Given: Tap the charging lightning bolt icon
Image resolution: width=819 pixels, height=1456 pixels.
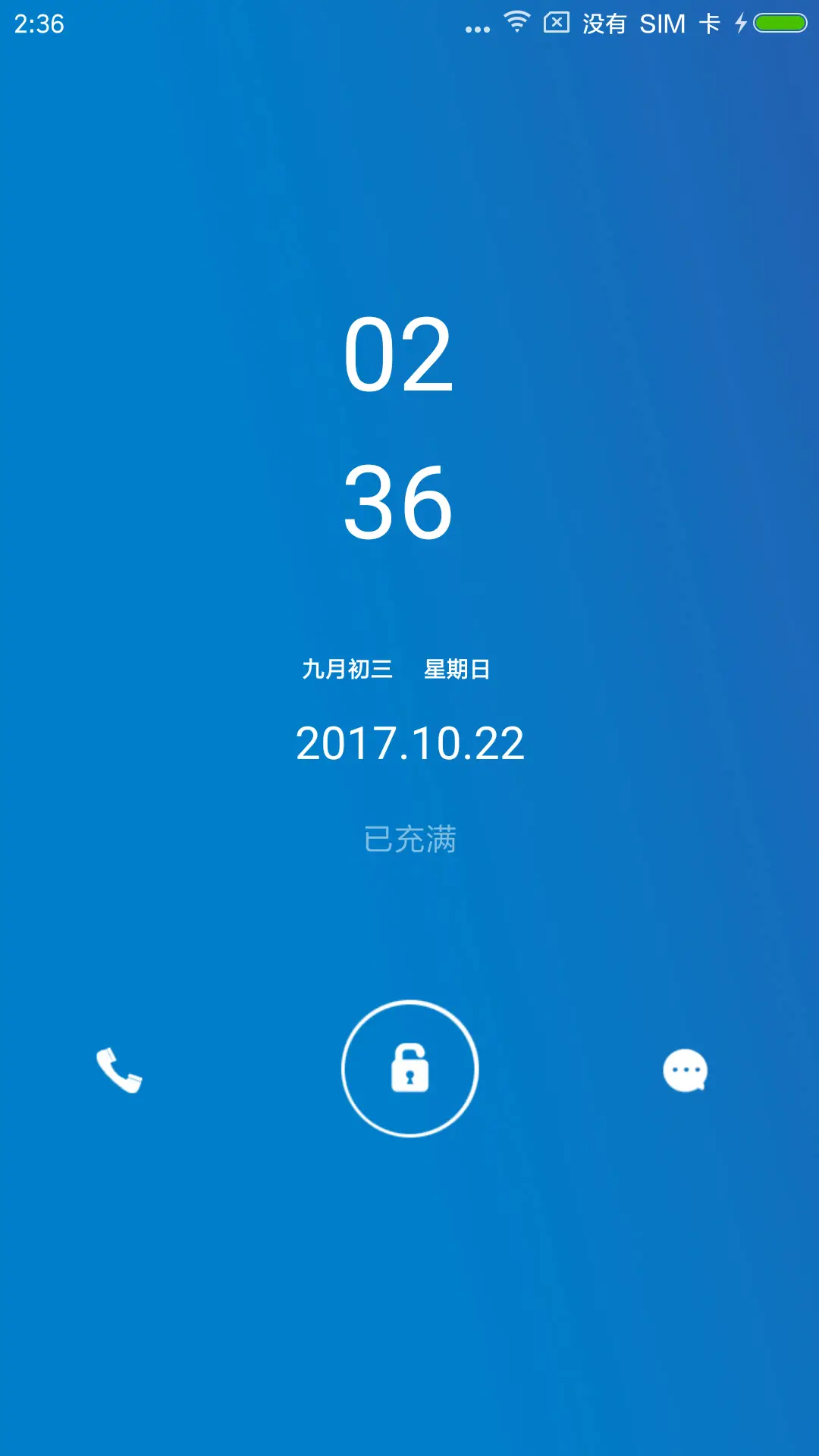Looking at the screenshot, I should [741, 23].
